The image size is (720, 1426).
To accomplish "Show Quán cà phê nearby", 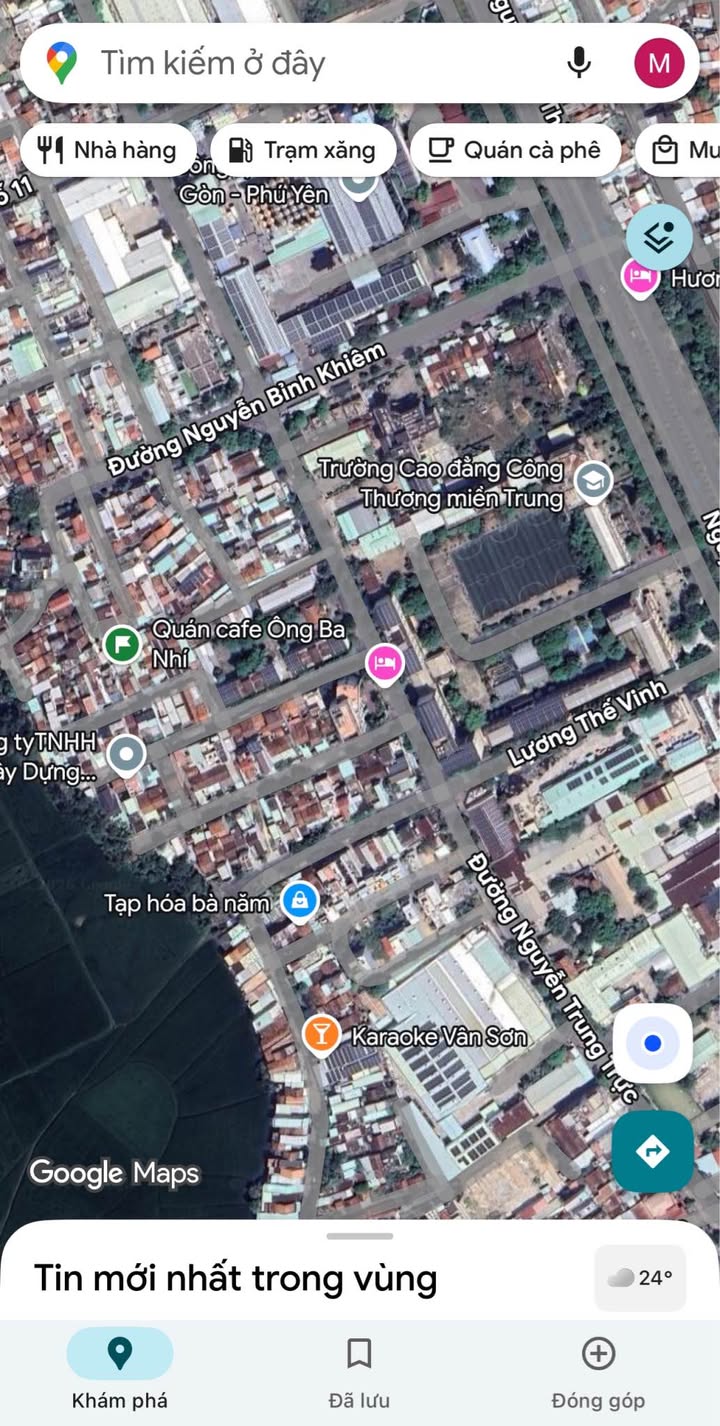I will click(515, 151).
